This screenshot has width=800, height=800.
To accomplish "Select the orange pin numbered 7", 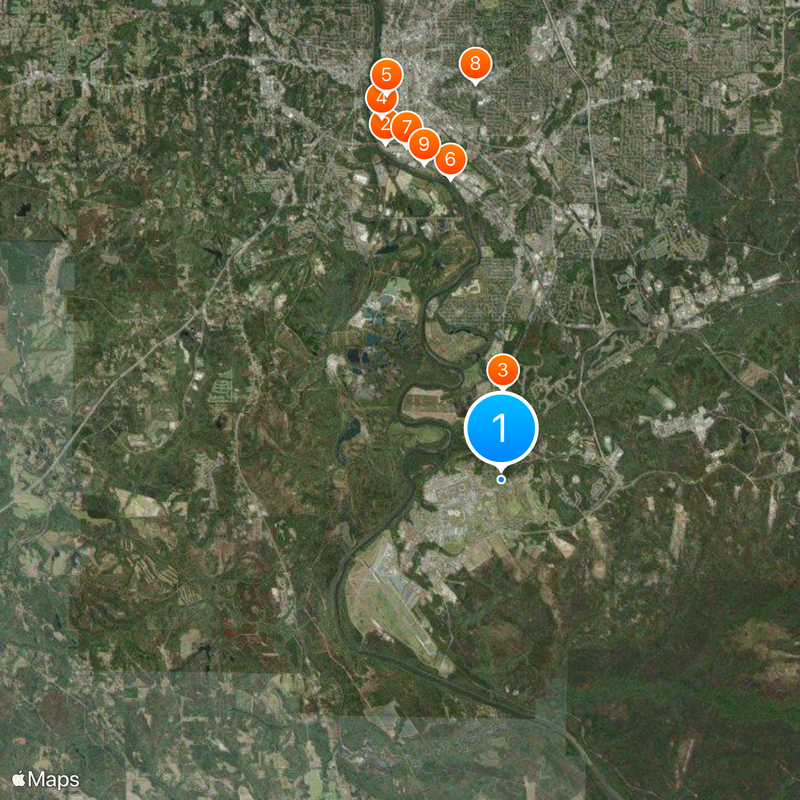I will pyautogui.click(x=405, y=127).
